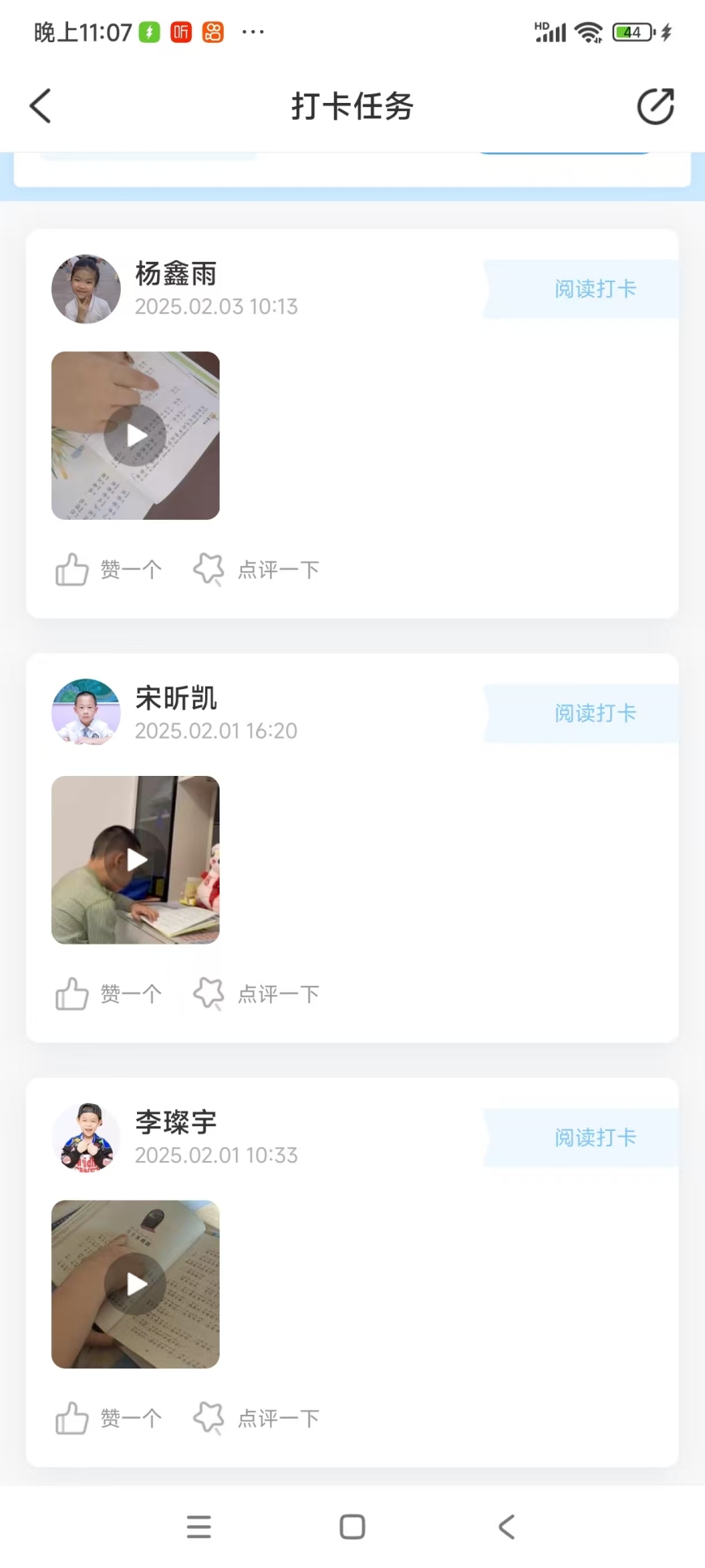Screen dimensions: 705x1568
Task: Play 宋昕凯's reading video
Action: click(x=135, y=860)
